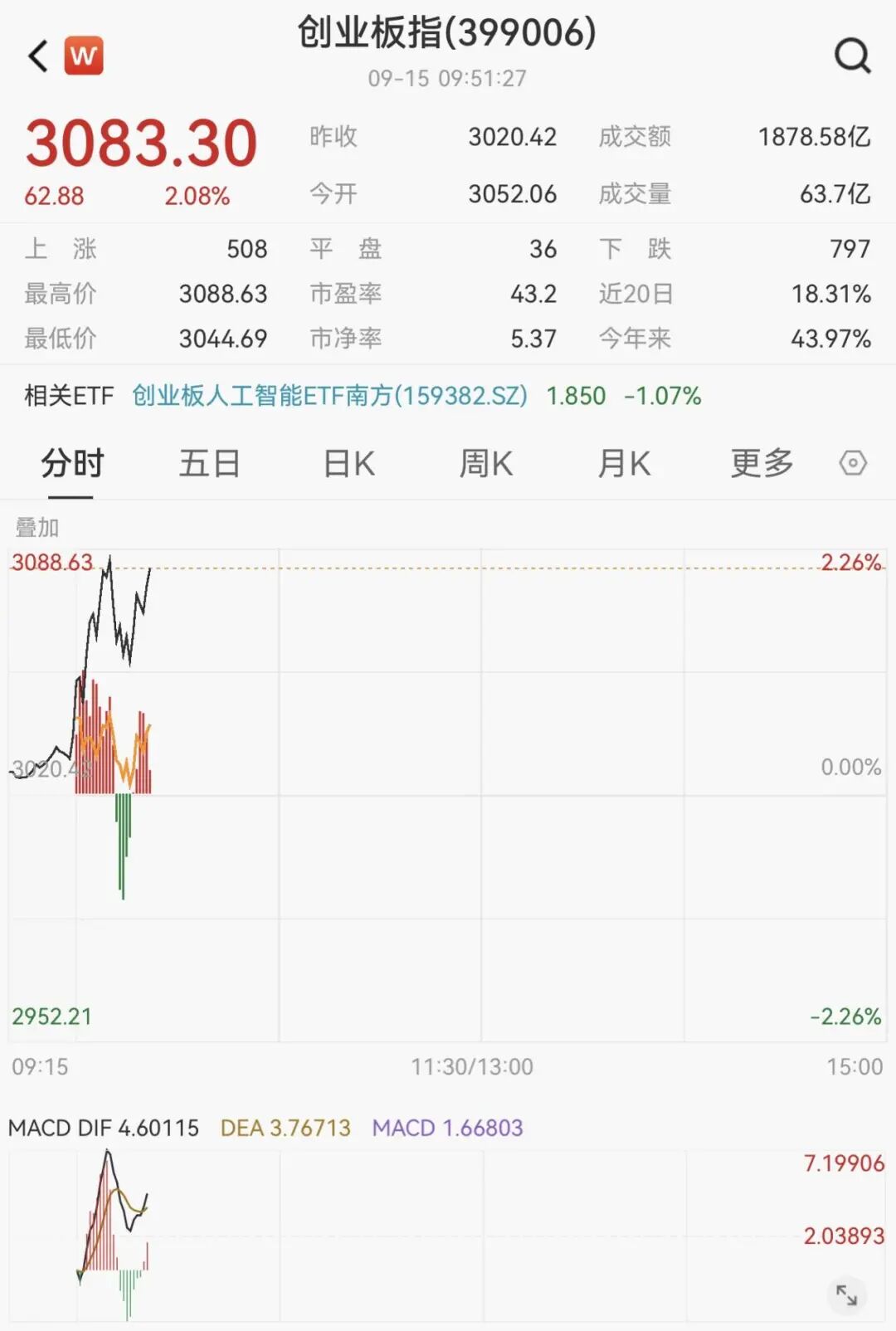Tap the red W icon
Viewport: 896px width, 1331px height.
coord(84,56)
